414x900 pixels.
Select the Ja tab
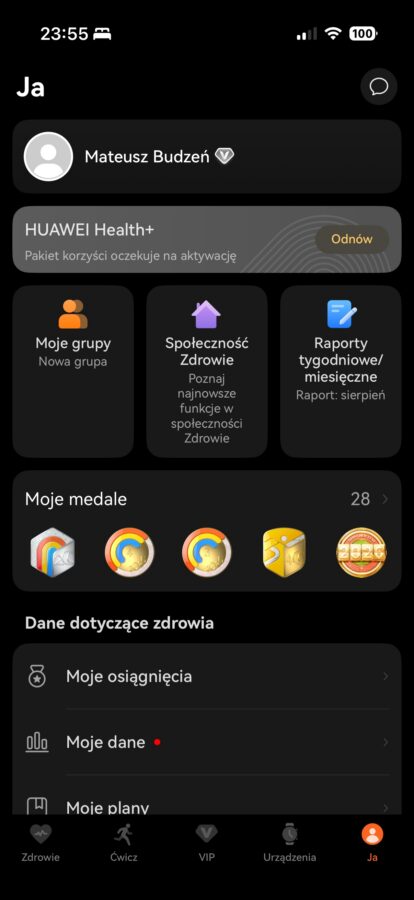coord(373,843)
